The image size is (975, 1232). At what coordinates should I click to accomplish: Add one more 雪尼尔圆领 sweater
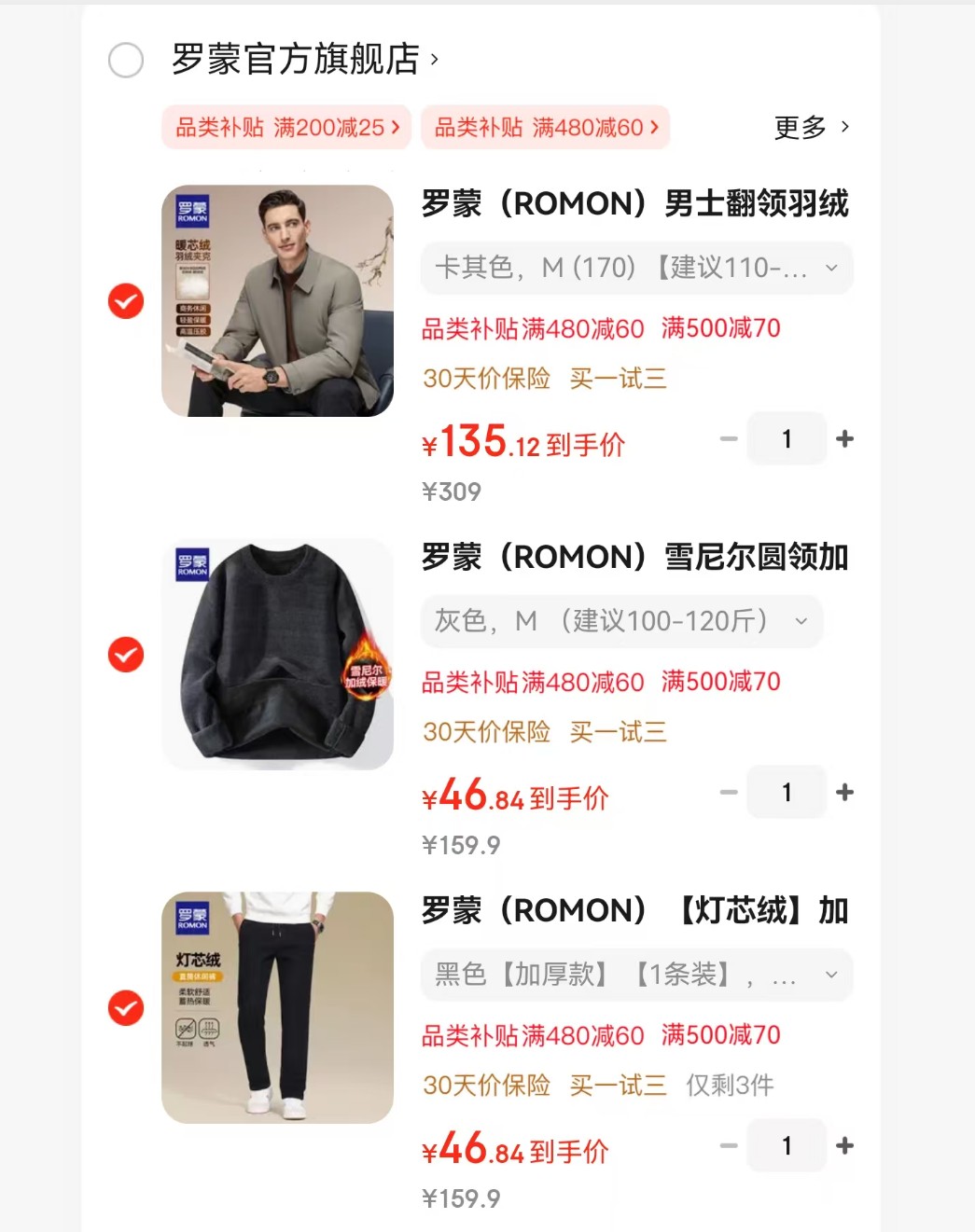coord(845,792)
